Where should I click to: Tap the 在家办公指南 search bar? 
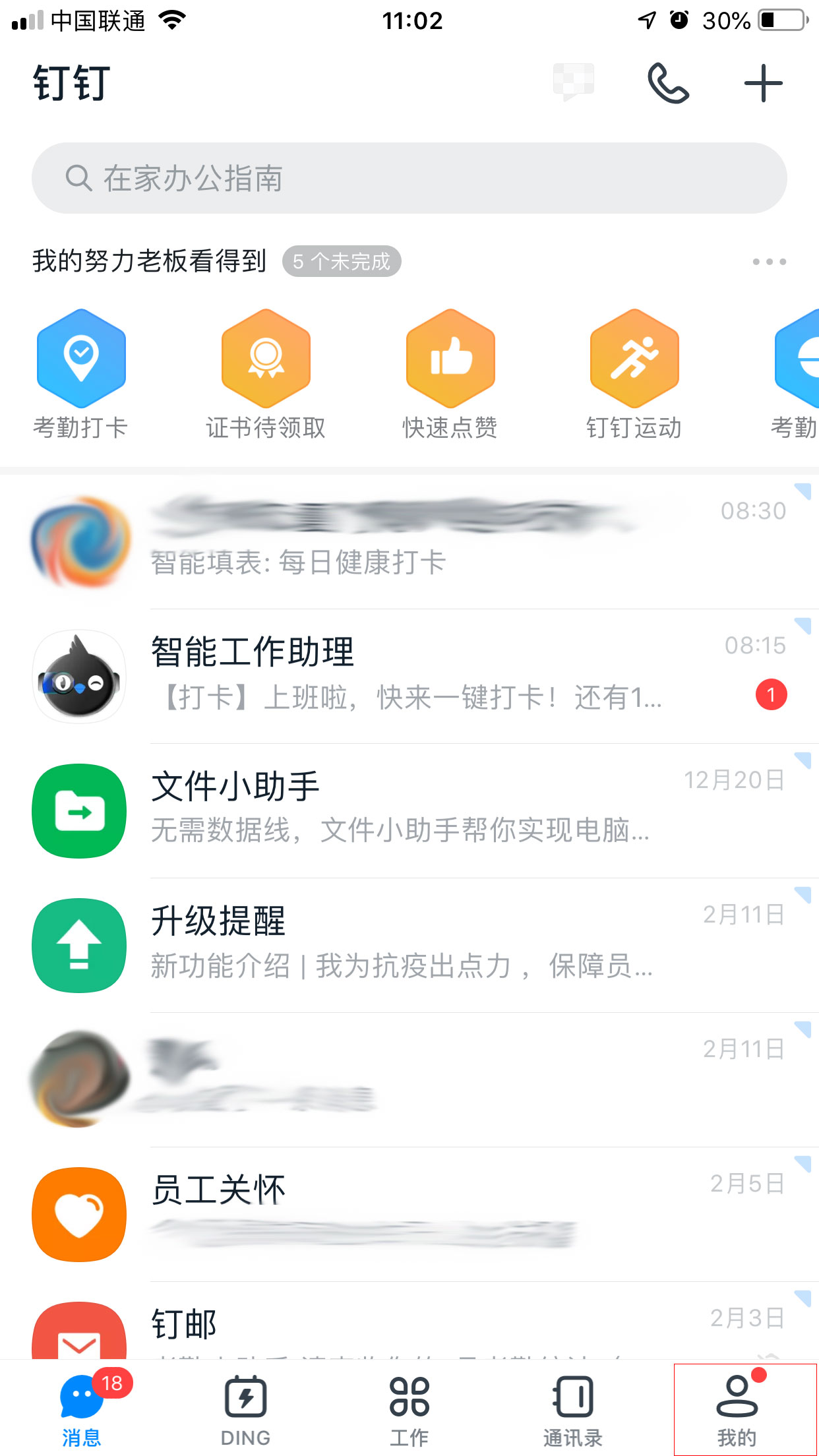tap(409, 177)
